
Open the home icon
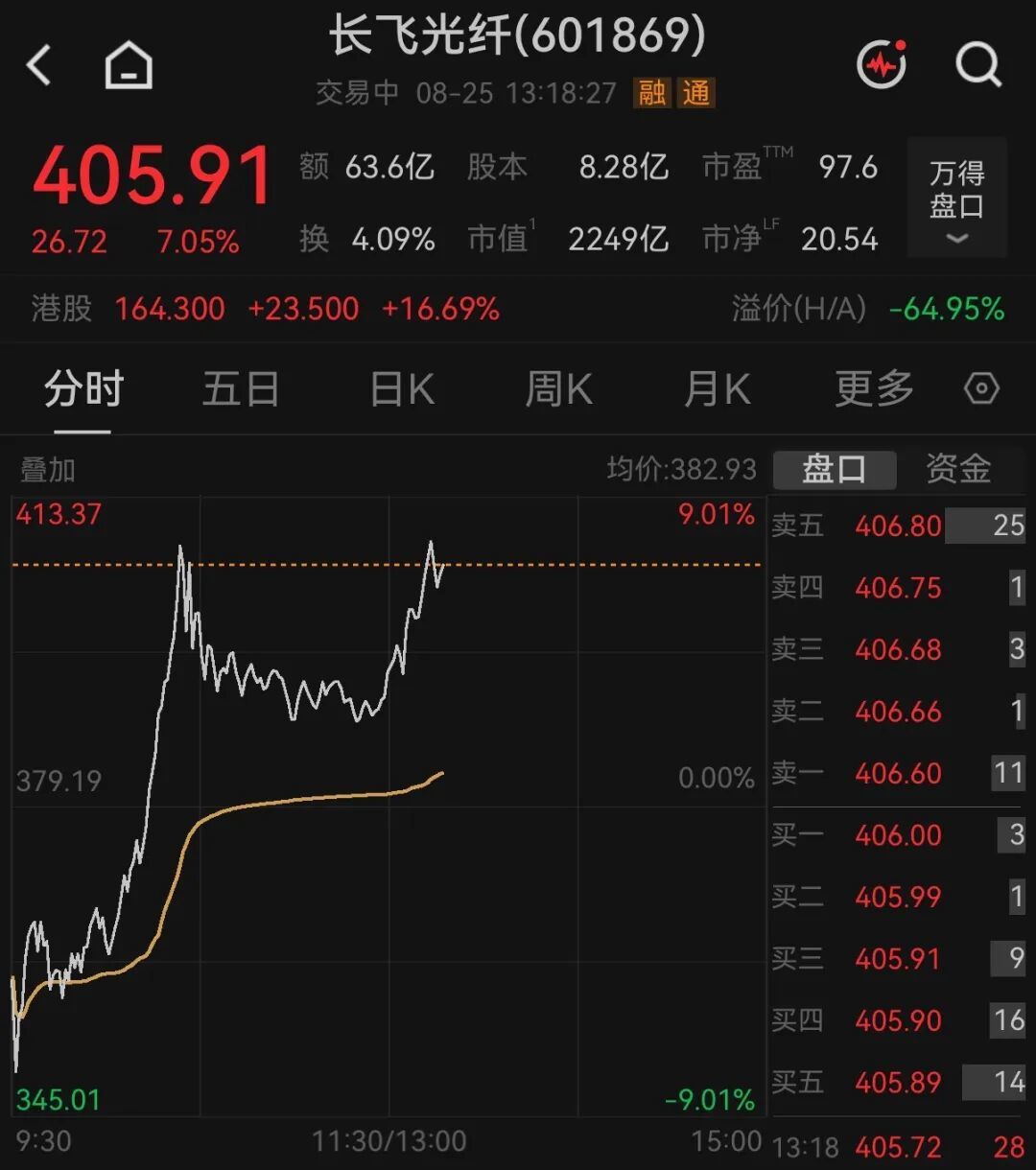(129, 66)
